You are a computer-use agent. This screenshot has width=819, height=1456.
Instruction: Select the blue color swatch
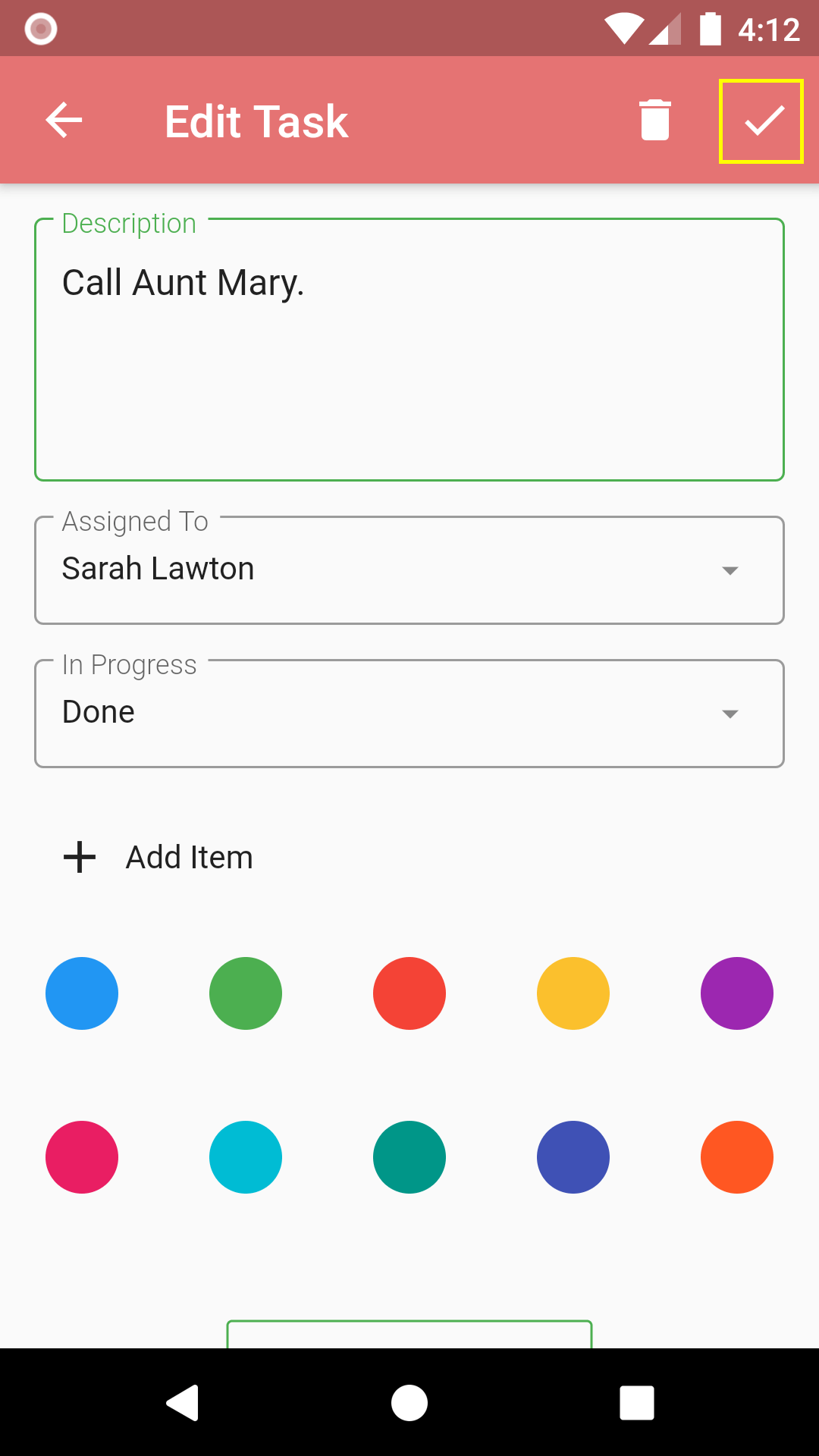(82, 993)
